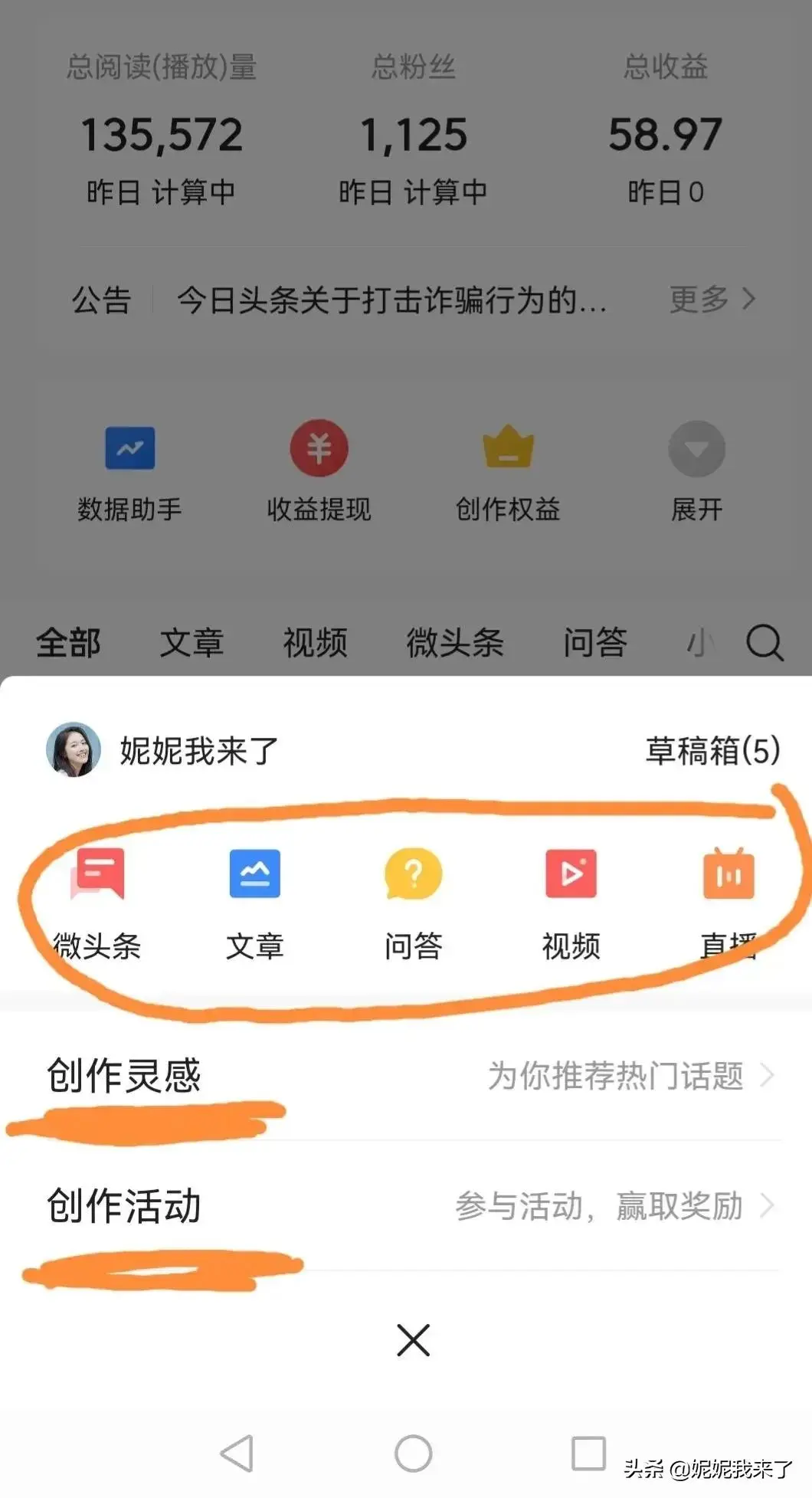The width and height of the screenshot is (812, 1498).
Task: Open the 数据助手 data assistant
Action: (x=129, y=471)
